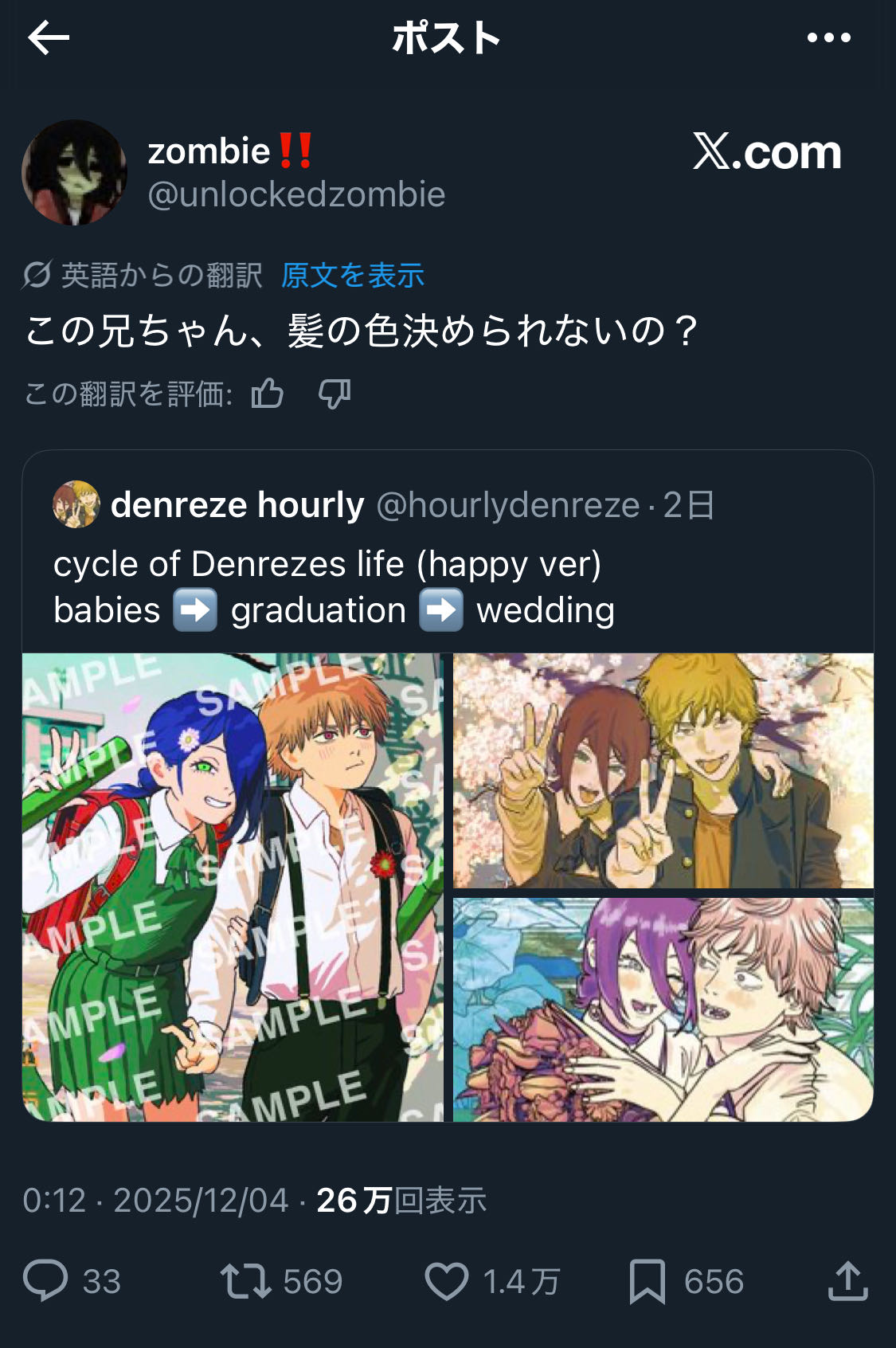896x1348 pixels.
Task: View the school uniform image with SAMPLE marks
Action: pyautogui.click(x=233, y=887)
